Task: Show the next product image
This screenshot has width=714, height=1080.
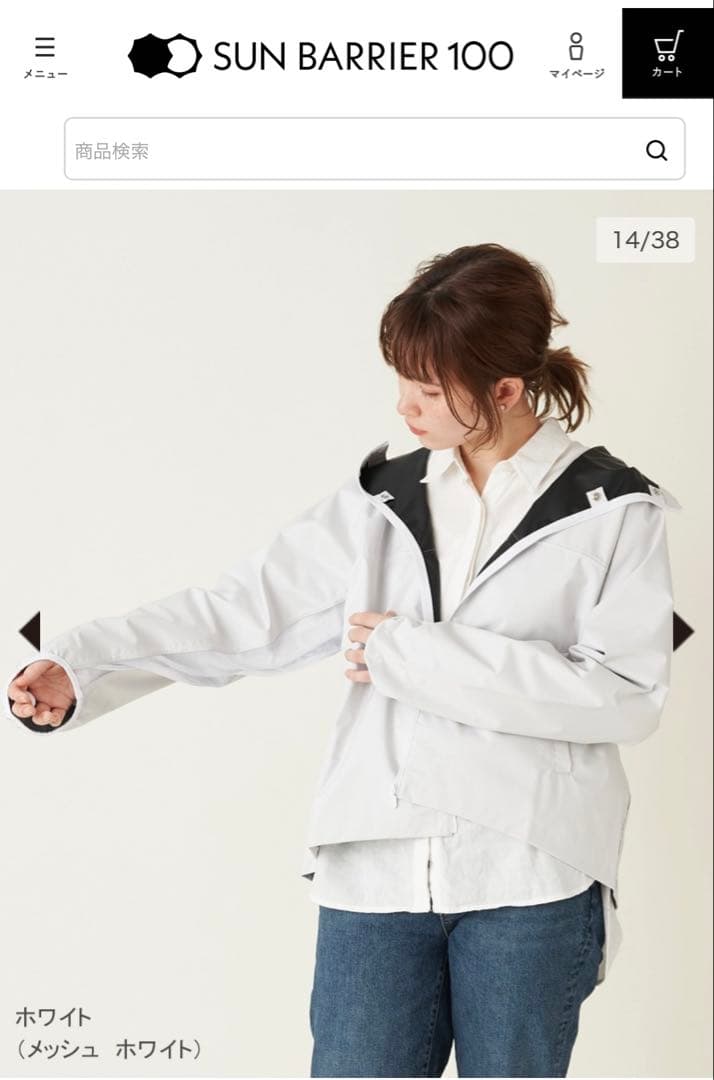Action: click(684, 631)
